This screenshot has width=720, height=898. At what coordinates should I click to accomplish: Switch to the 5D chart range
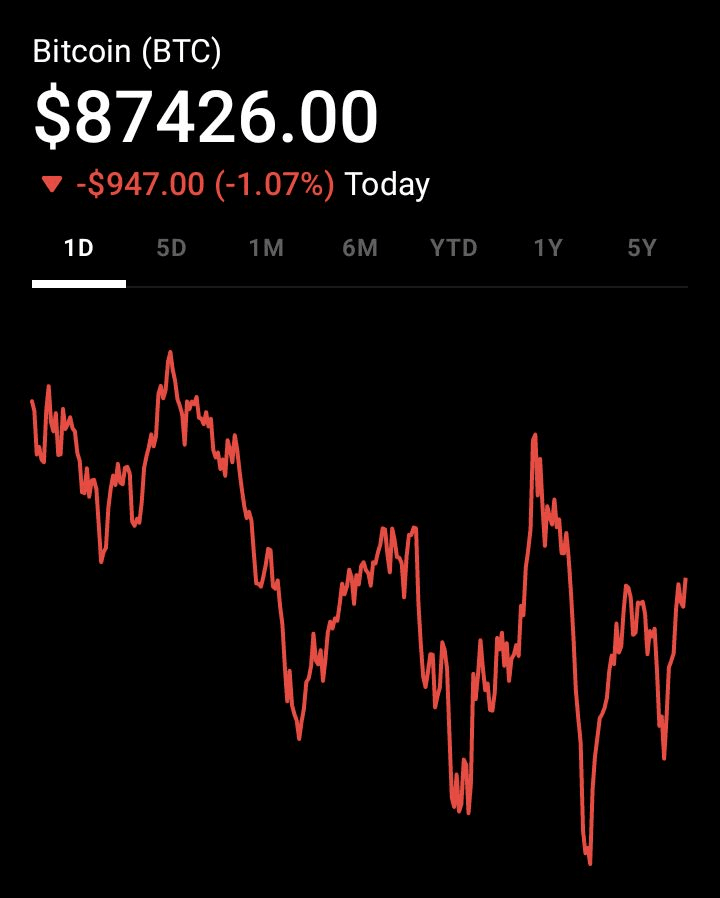click(172, 248)
